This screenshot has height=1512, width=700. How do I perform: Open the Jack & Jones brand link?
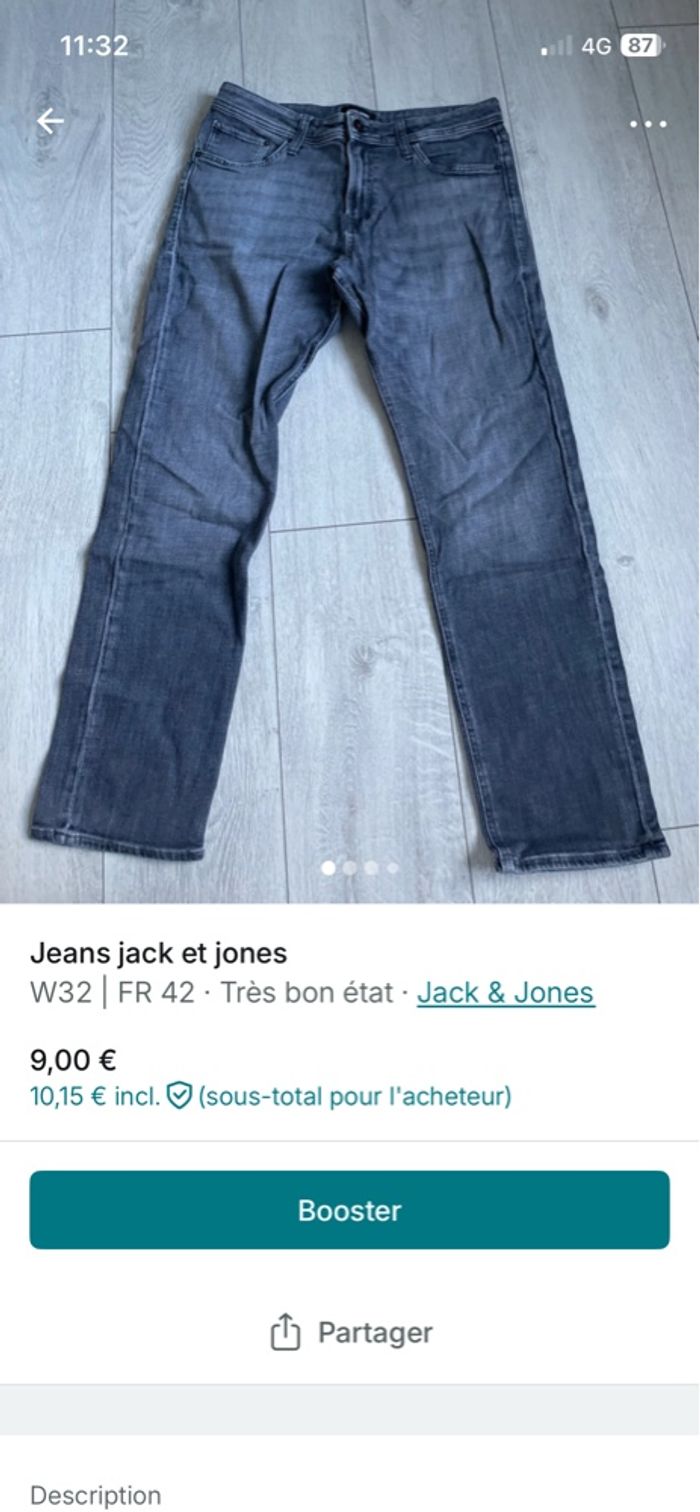[505, 993]
